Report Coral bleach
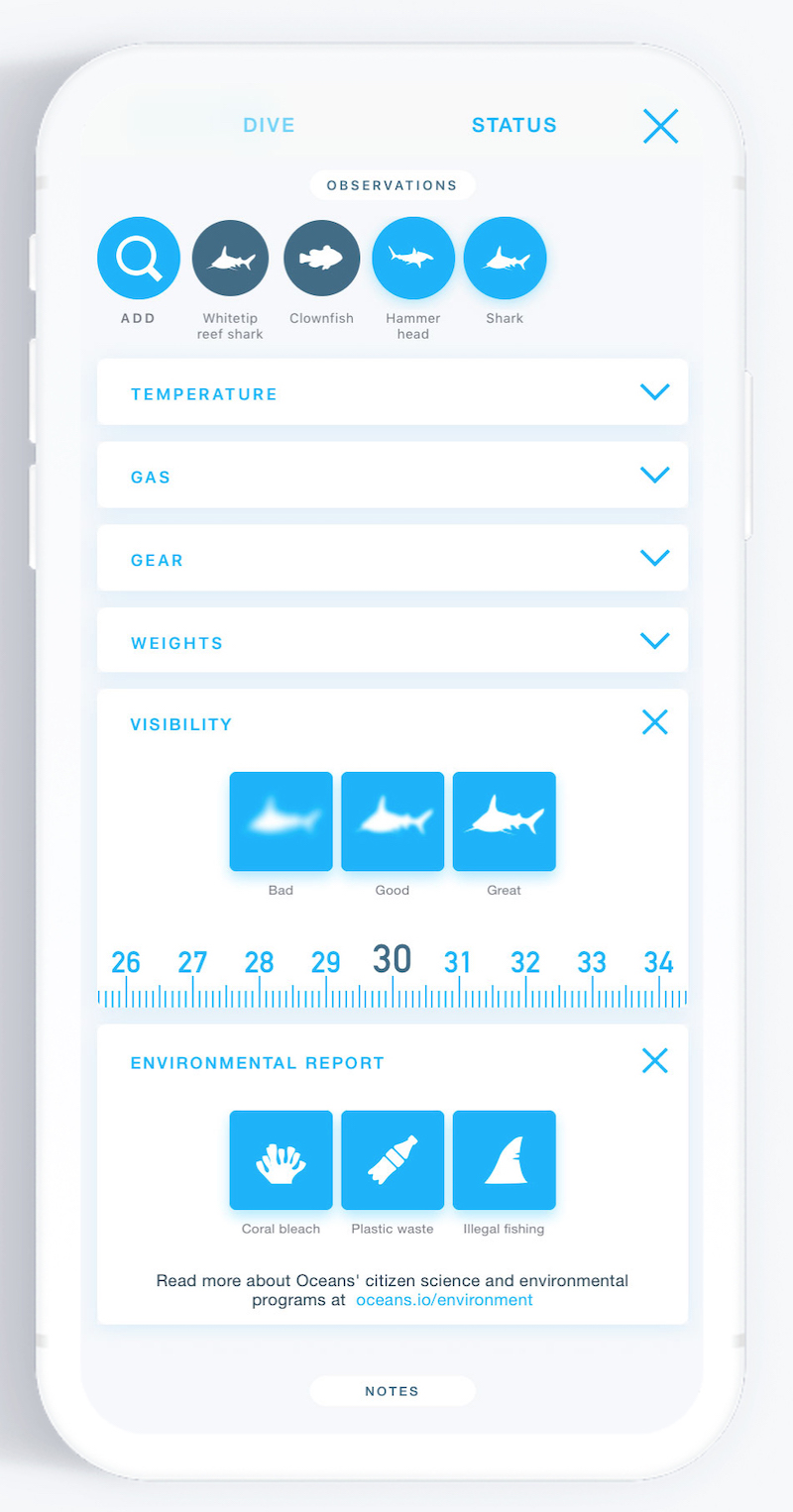793x1512 pixels. 282,1160
